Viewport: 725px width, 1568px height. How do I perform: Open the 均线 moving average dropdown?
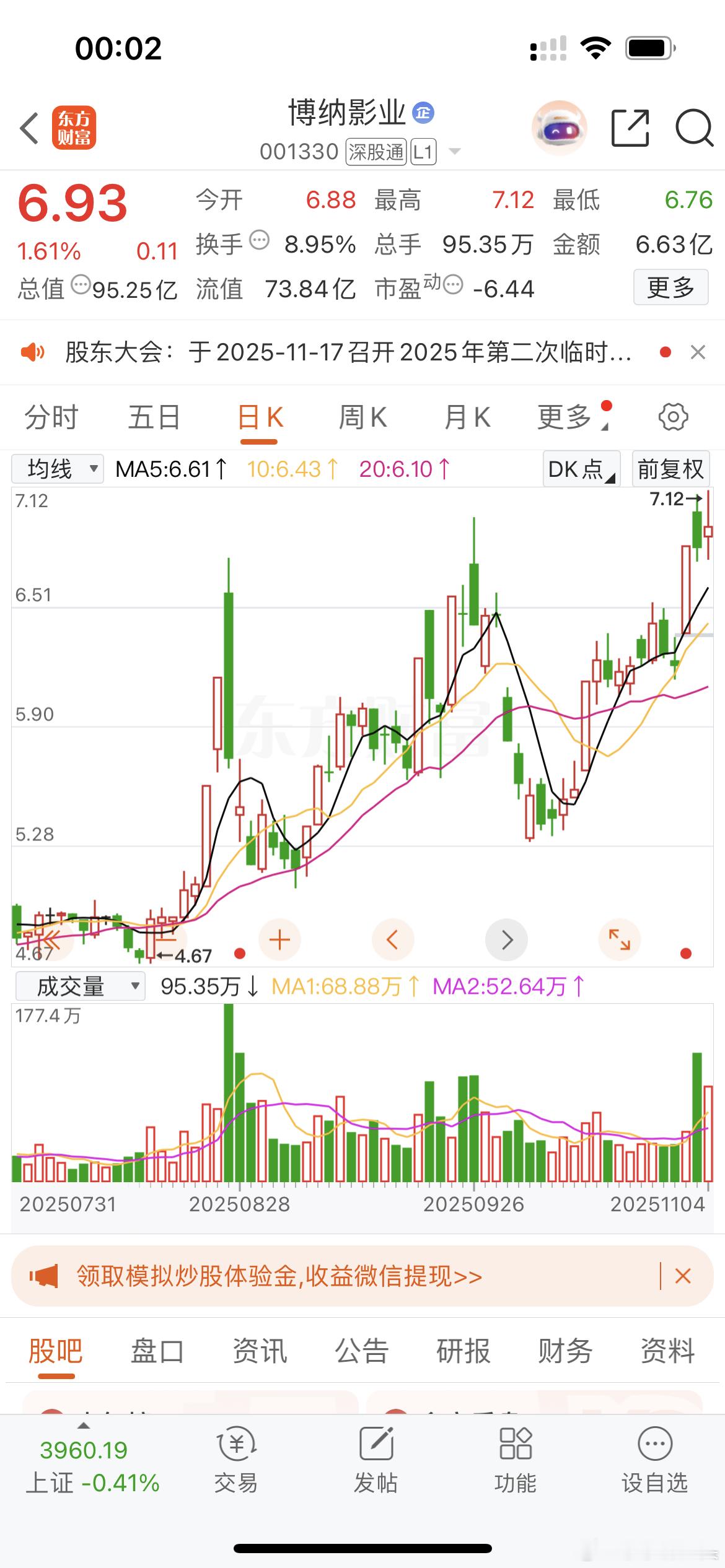point(57,468)
